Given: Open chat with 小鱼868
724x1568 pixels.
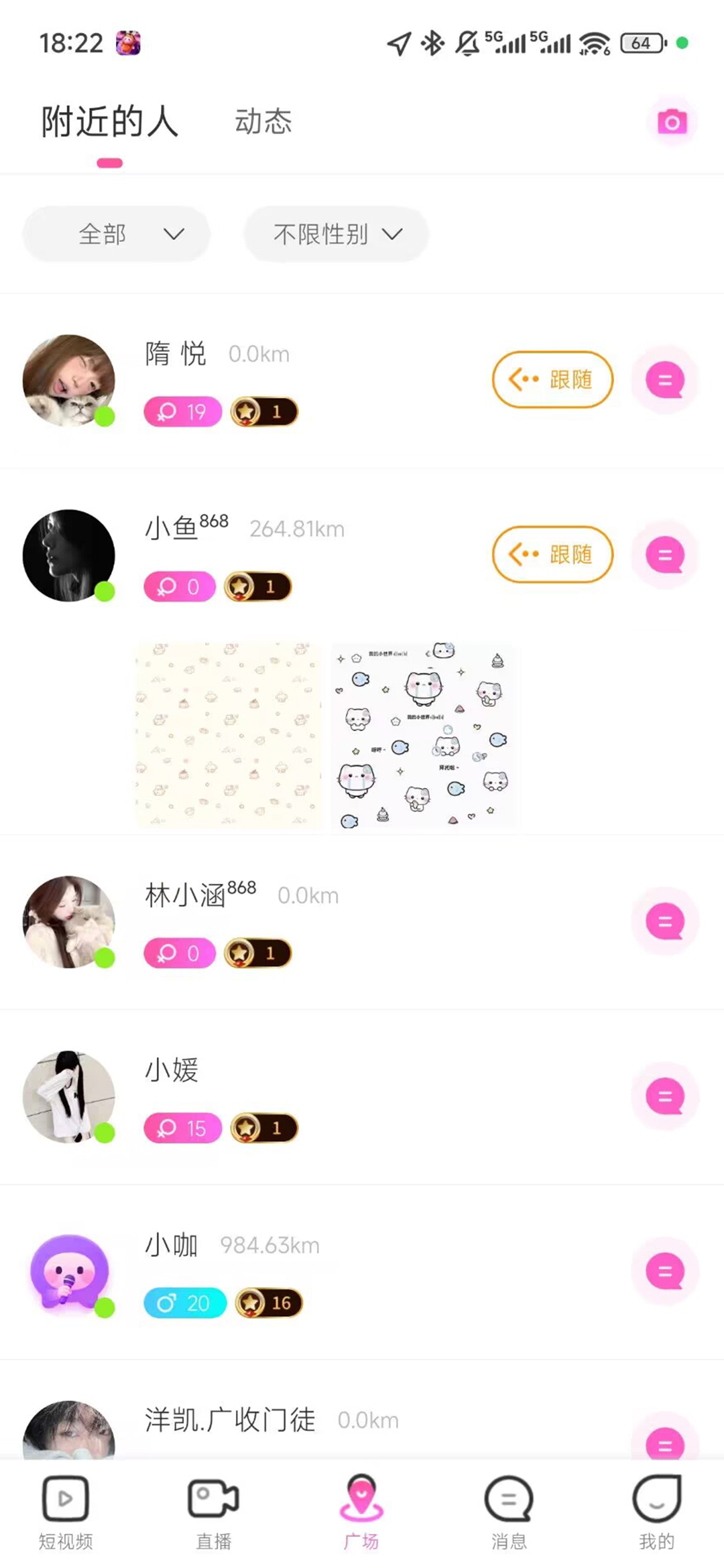Looking at the screenshot, I should point(665,555).
